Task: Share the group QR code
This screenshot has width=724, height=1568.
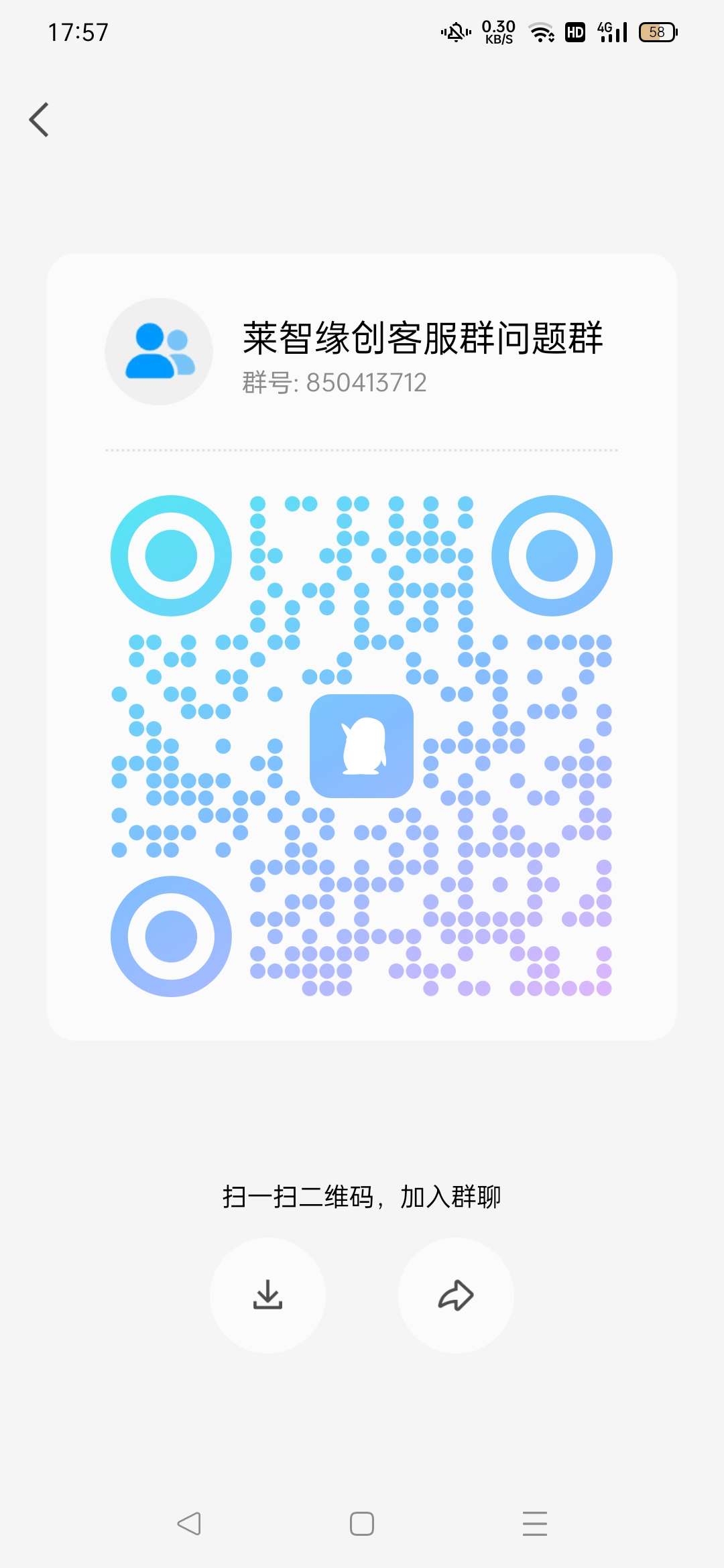Action: pos(456,1295)
